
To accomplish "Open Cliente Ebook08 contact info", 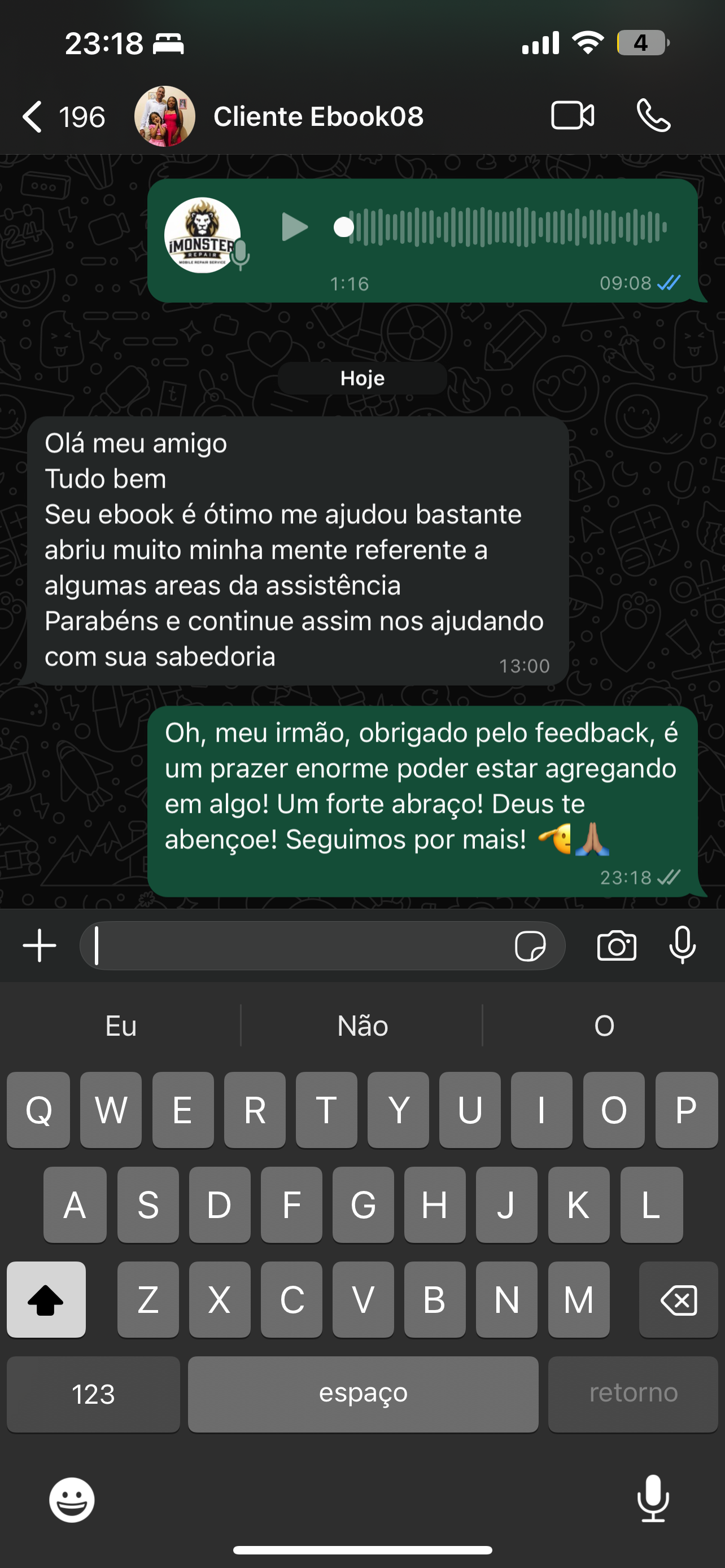I will 318,116.
